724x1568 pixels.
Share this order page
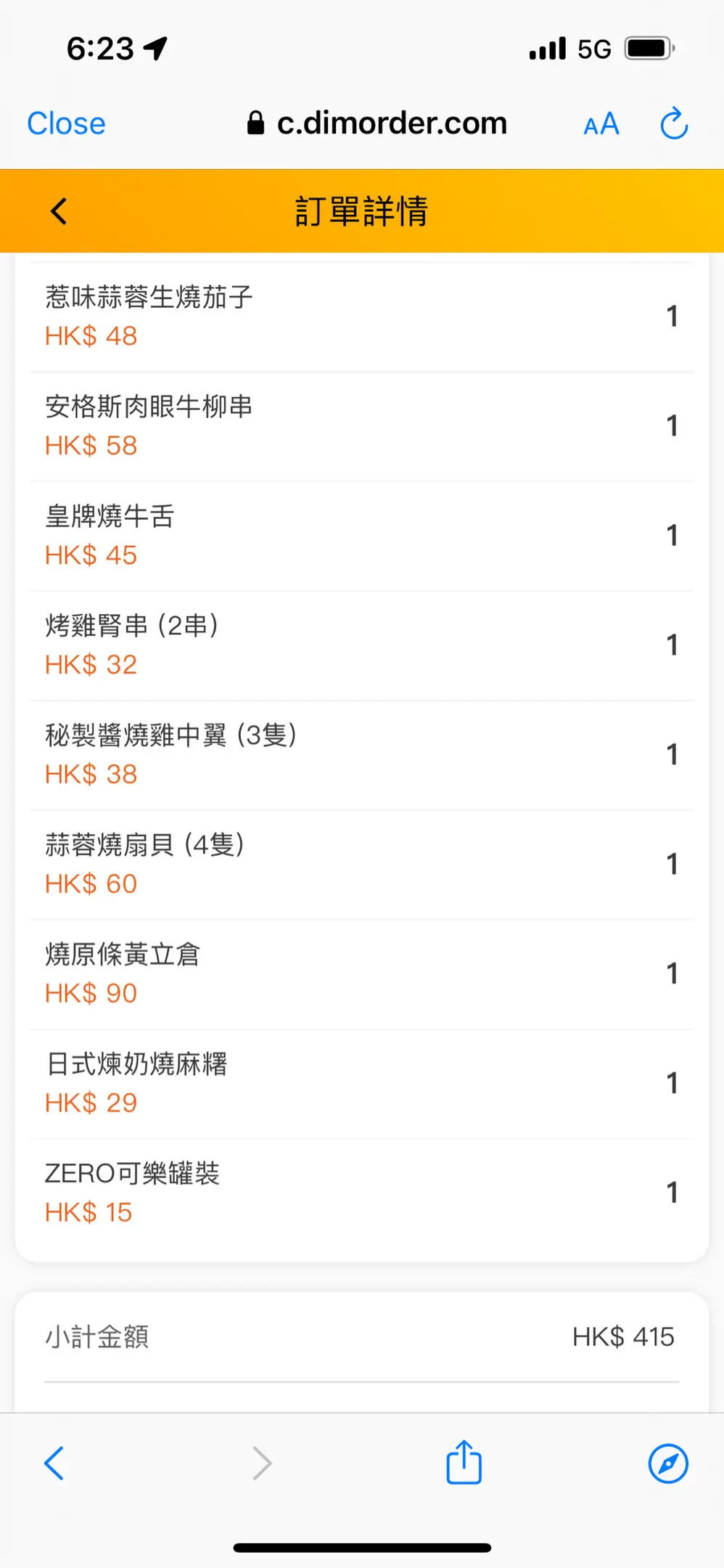point(464,1462)
